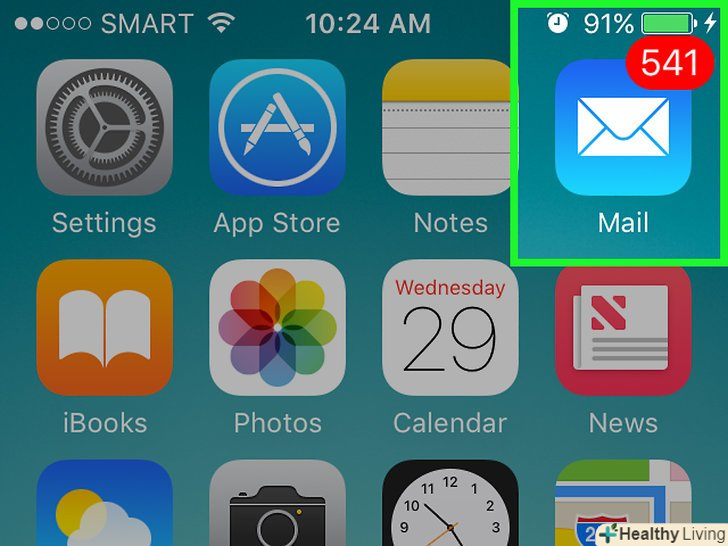Viewport: 728px width, 546px height.
Task: Open the Calendar showing Wednesday 29
Action: [x=450, y=328]
